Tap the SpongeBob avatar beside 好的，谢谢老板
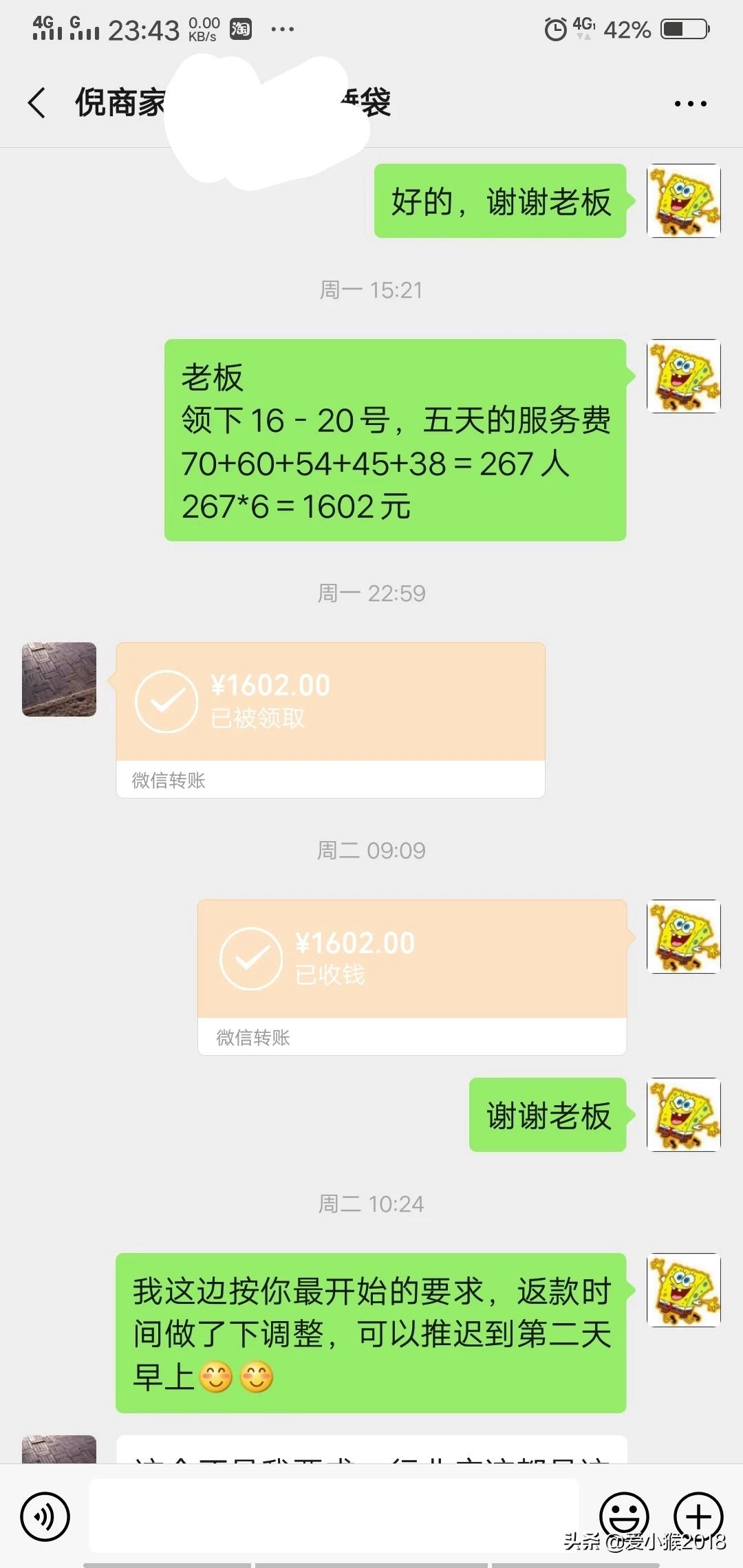Image resolution: width=743 pixels, height=1568 pixels. [x=683, y=201]
